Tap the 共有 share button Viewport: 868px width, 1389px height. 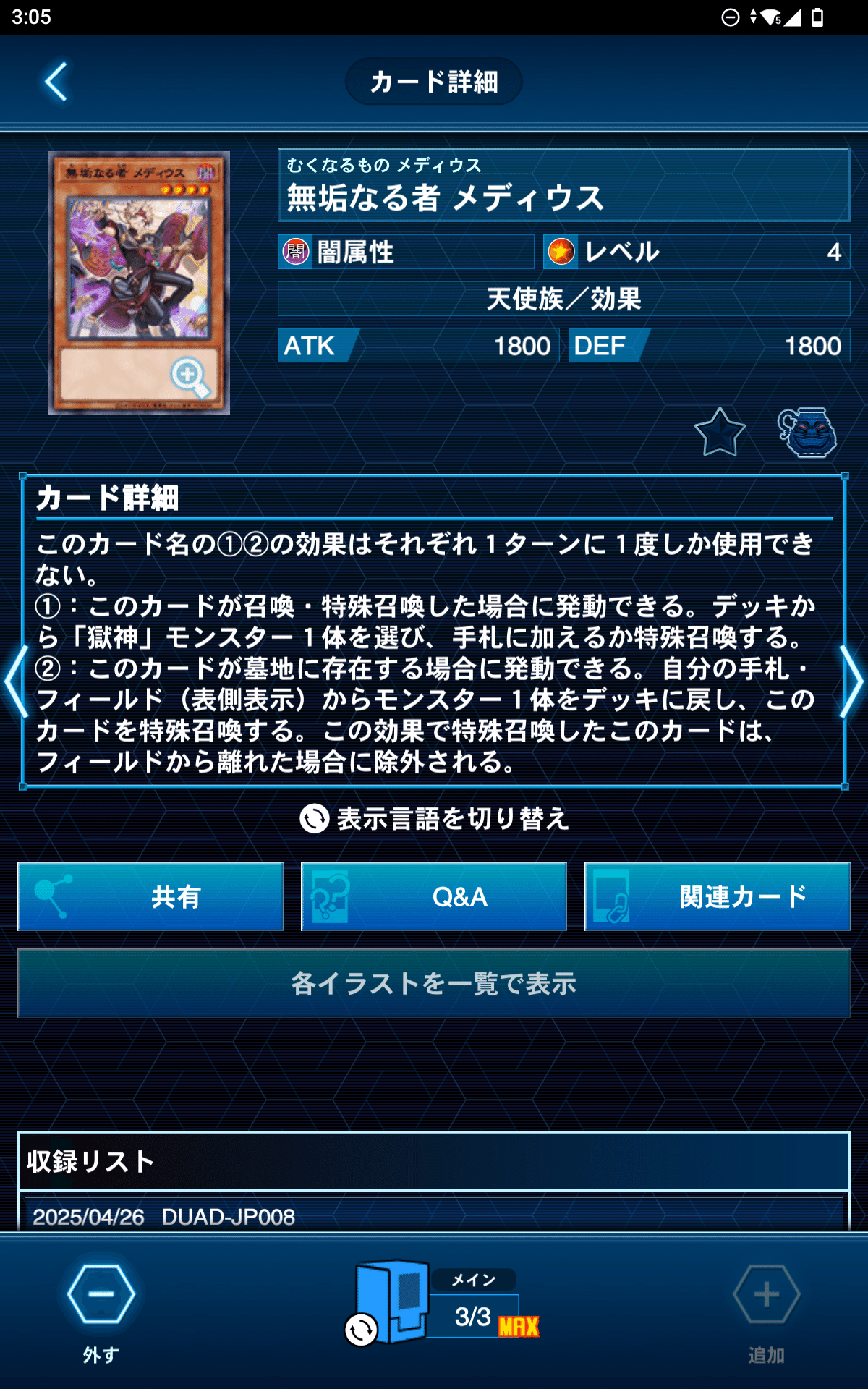click(150, 896)
